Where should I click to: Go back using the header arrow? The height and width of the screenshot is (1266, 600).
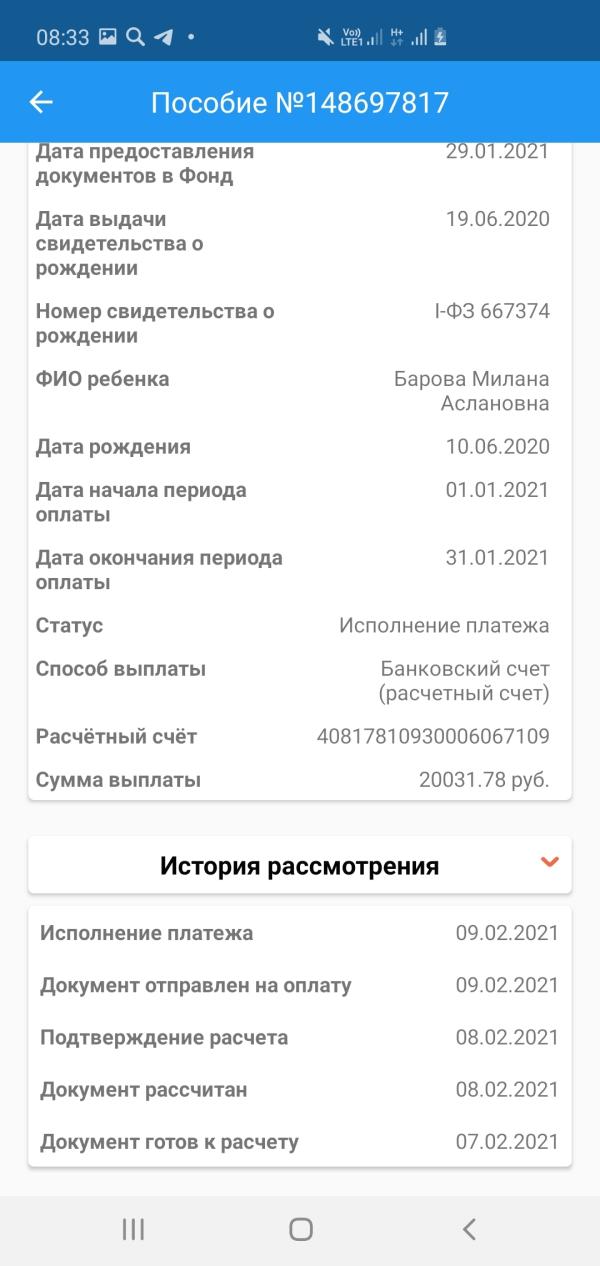[x=41, y=102]
